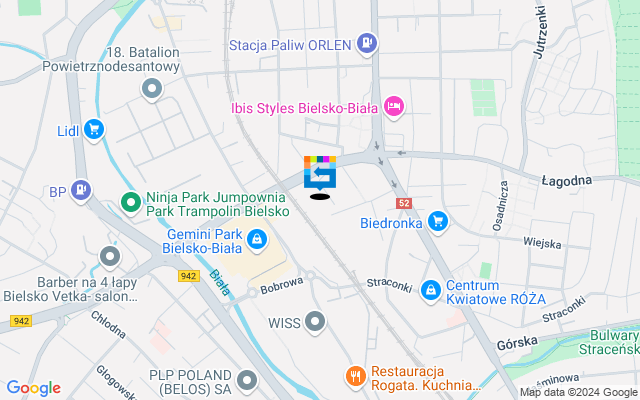Open the Restauracja Rogata restaurant pin
The height and width of the screenshot is (400, 640).
(x=354, y=377)
